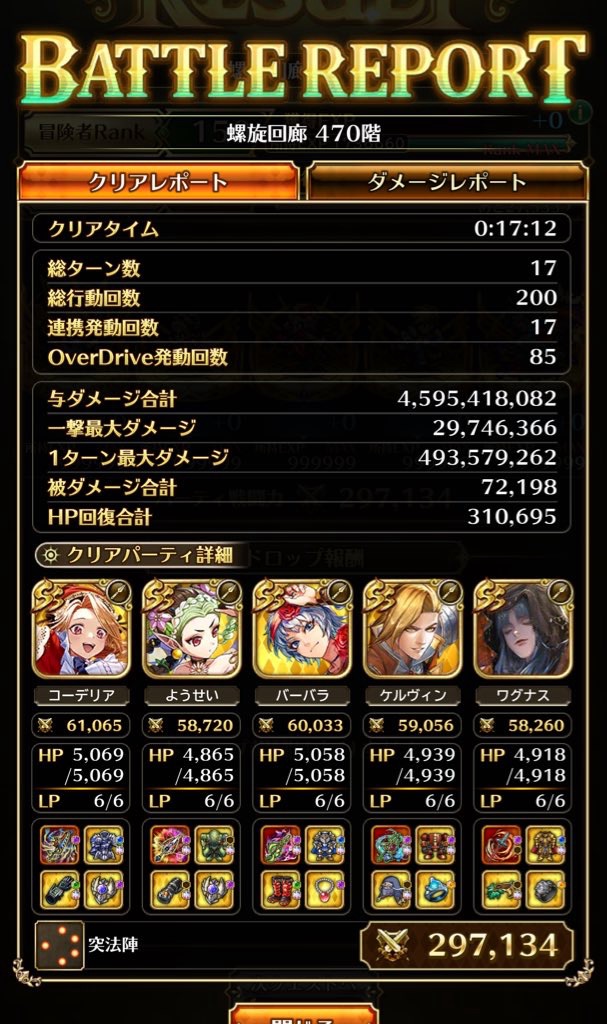This screenshot has height=1024, width=607.
Task: Switch to the ダメージレポート tab
Action: point(447,183)
